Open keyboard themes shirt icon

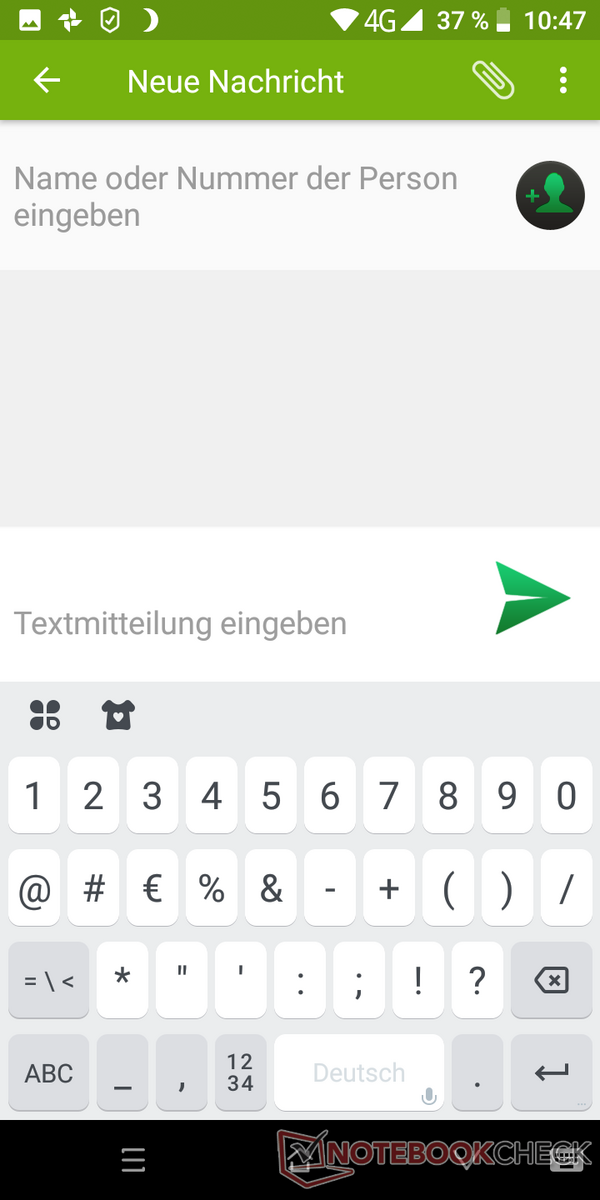(x=118, y=714)
